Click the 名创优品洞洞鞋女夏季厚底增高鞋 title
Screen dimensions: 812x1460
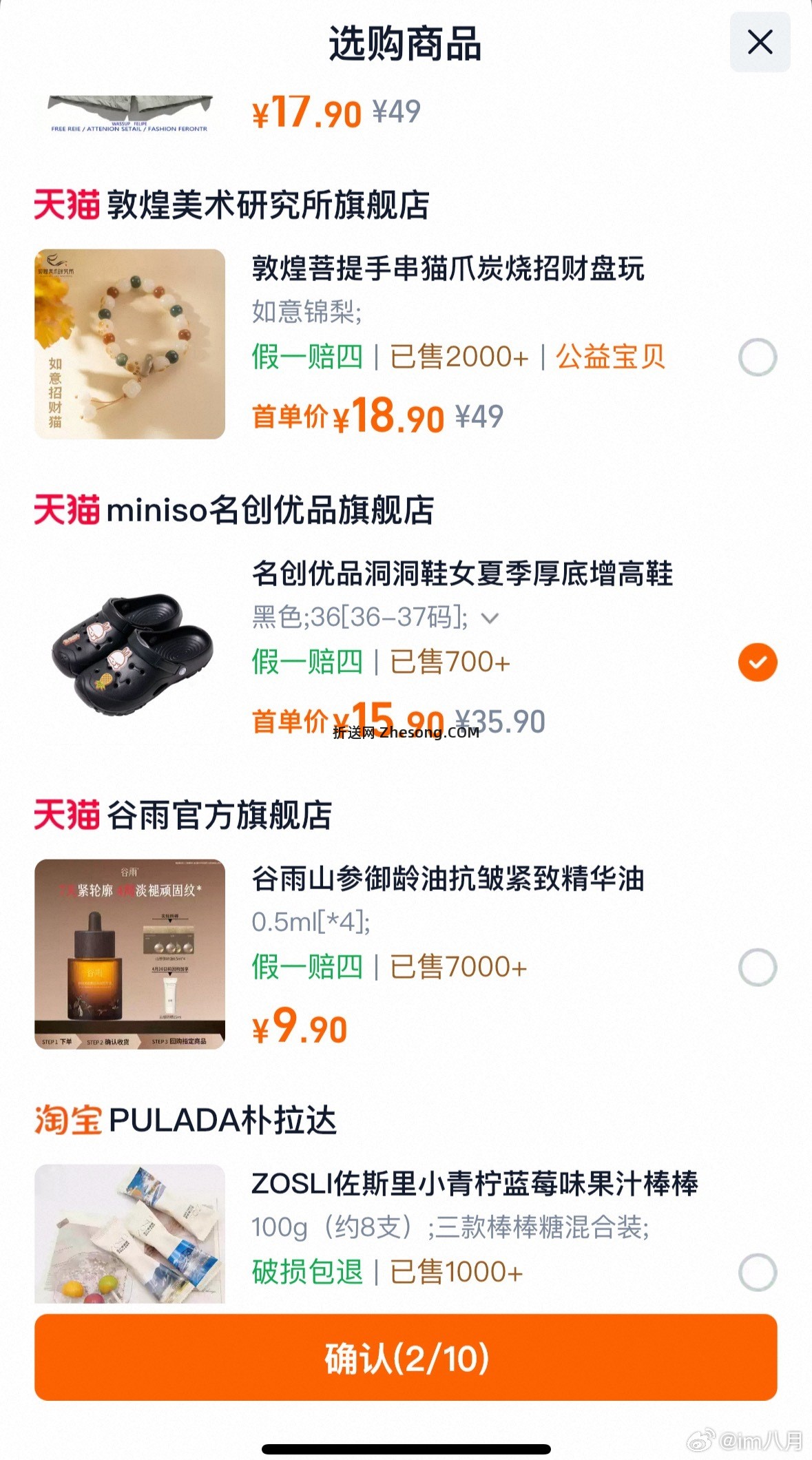point(463,575)
